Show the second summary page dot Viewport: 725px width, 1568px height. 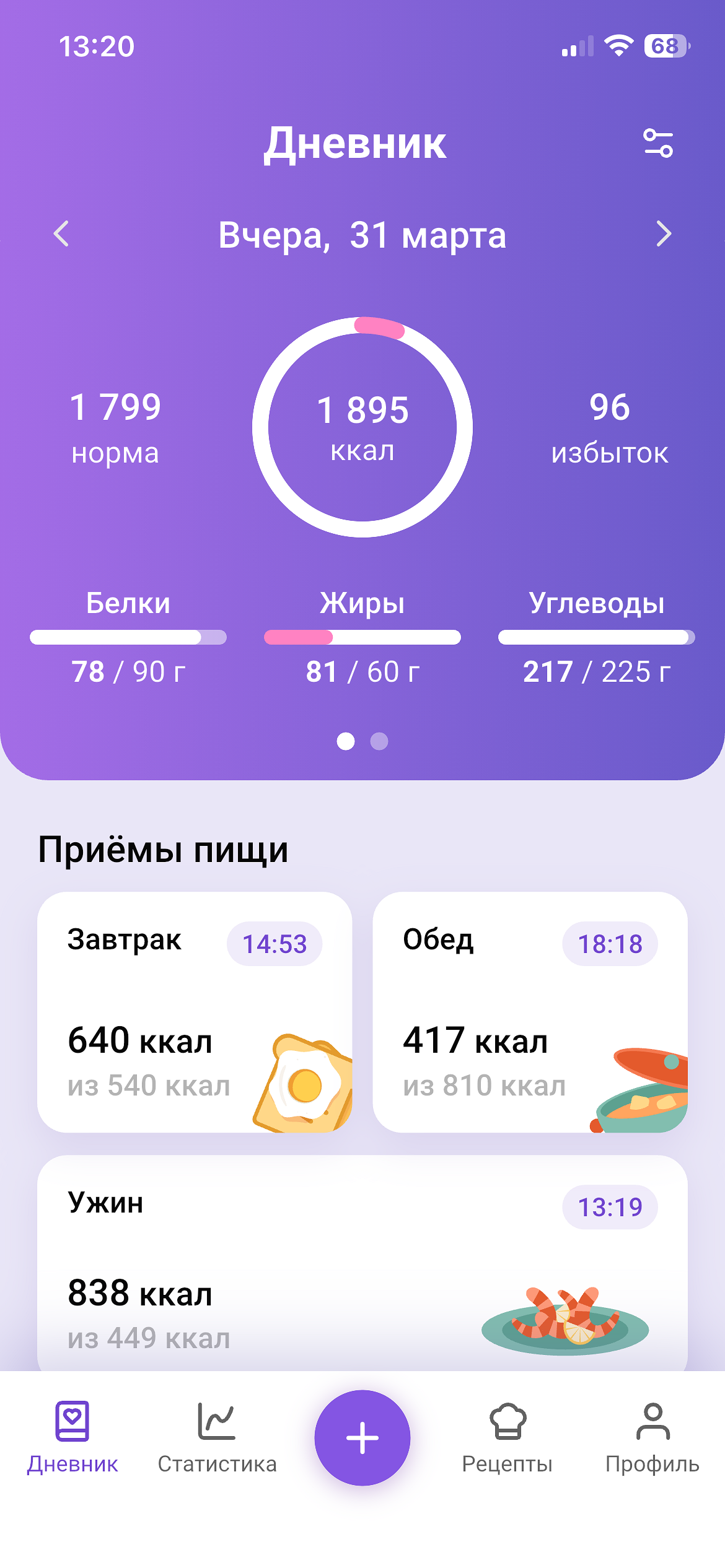click(379, 741)
